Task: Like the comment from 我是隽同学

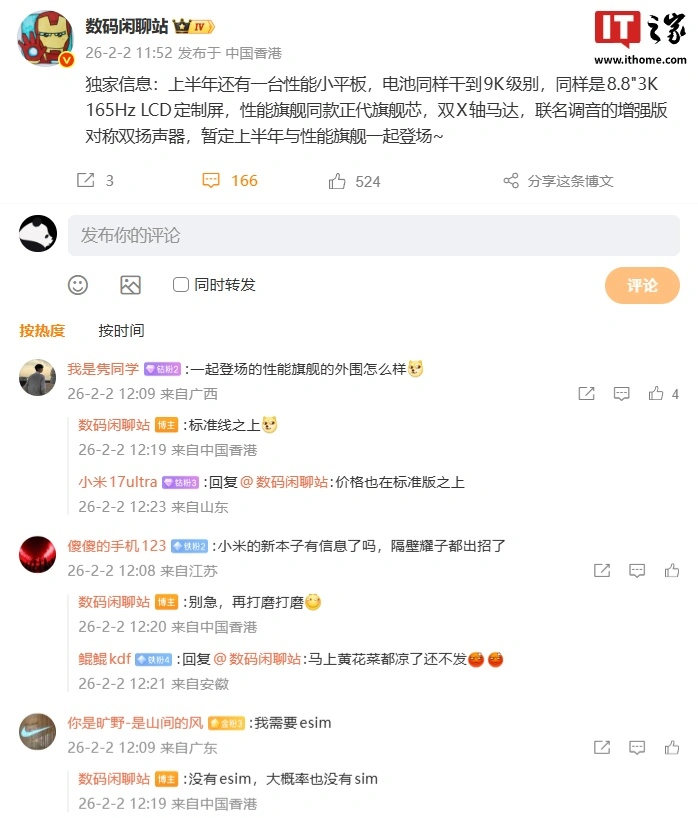Action: 657,394
